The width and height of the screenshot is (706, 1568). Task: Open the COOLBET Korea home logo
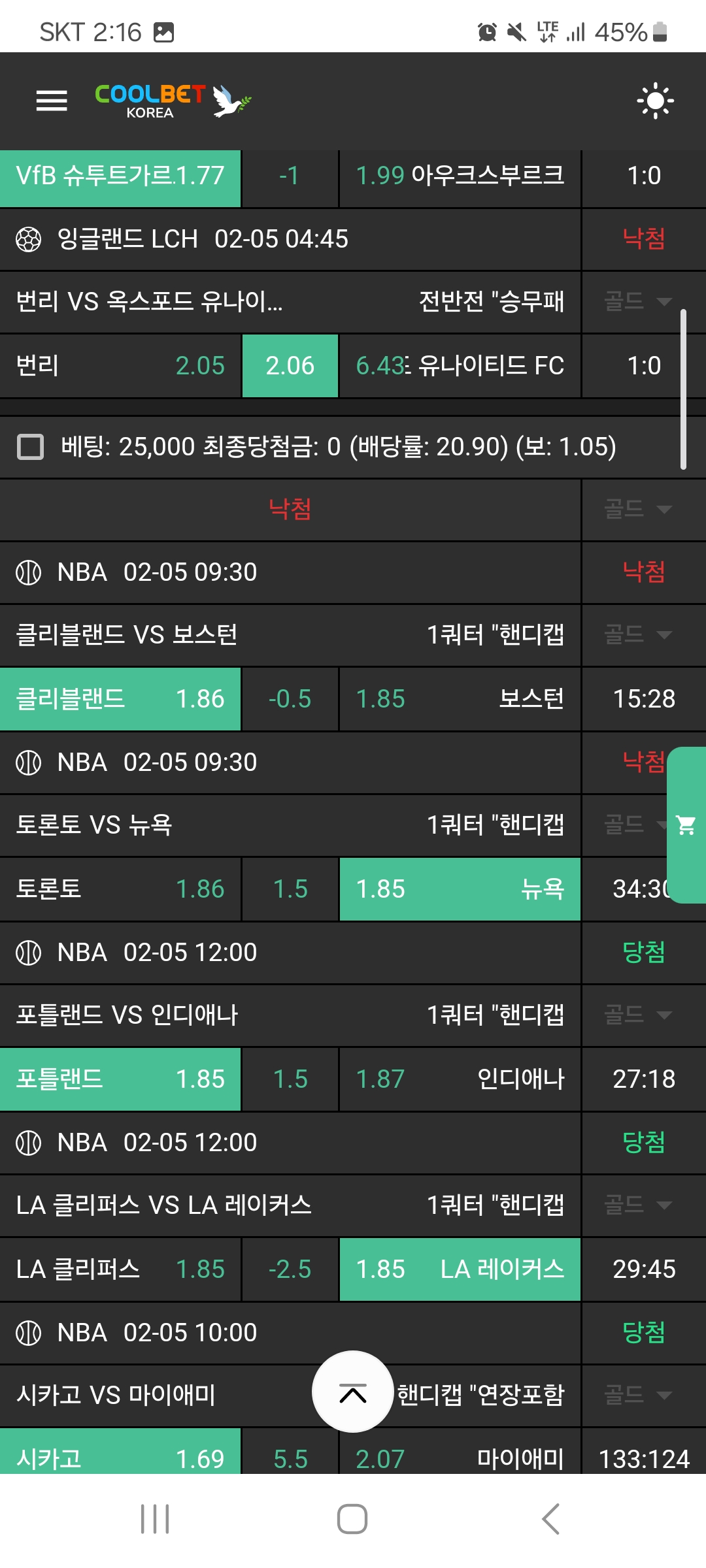tap(171, 101)
